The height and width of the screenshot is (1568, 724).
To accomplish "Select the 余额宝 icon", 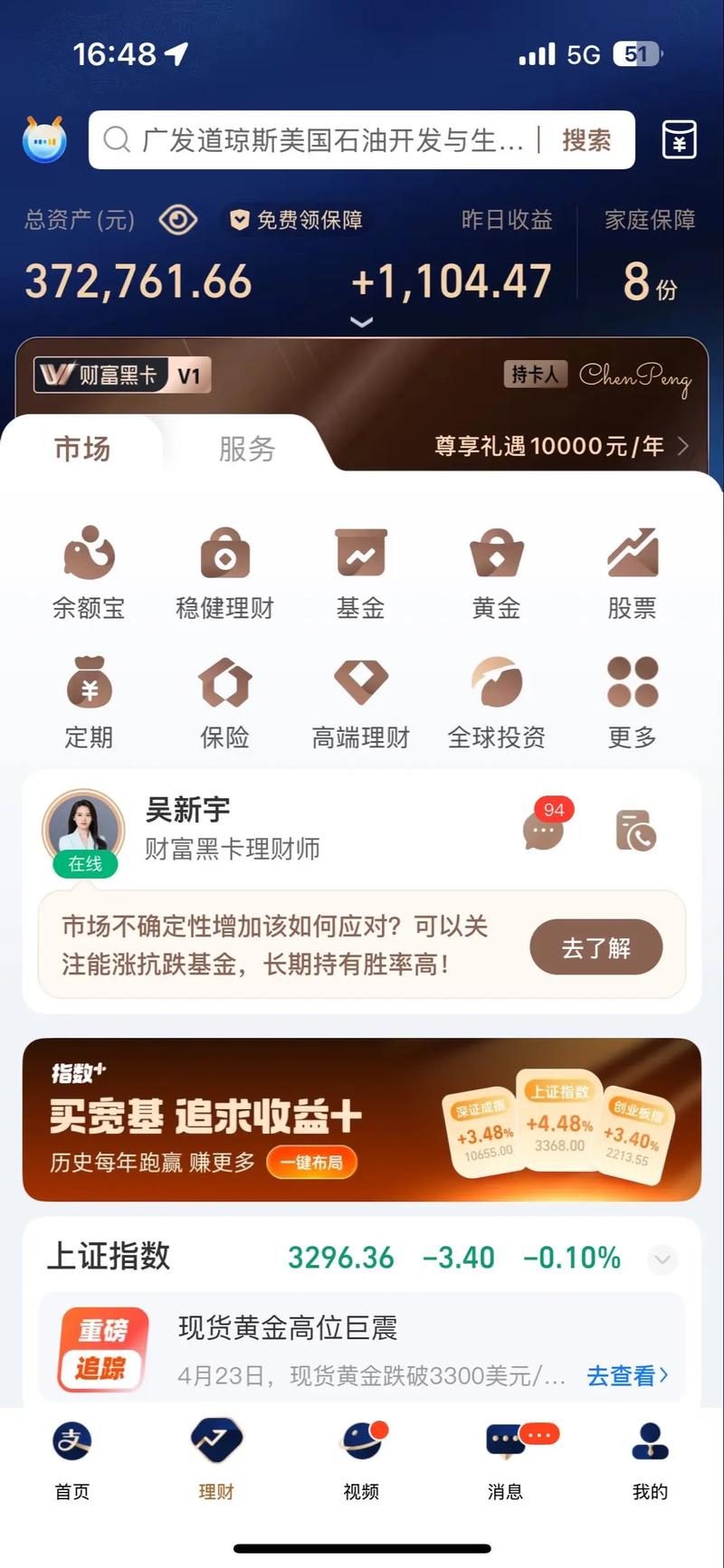I will click(x=88, y=552).
